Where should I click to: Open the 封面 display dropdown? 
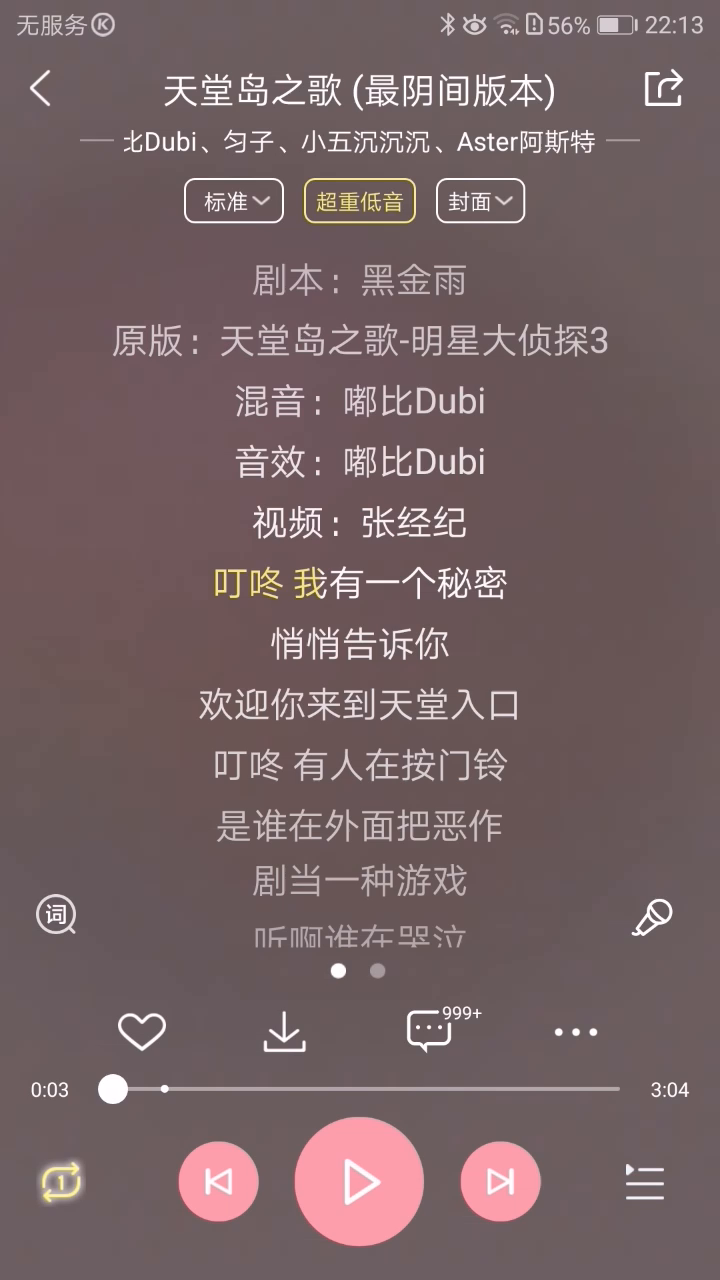coord(480,201)
